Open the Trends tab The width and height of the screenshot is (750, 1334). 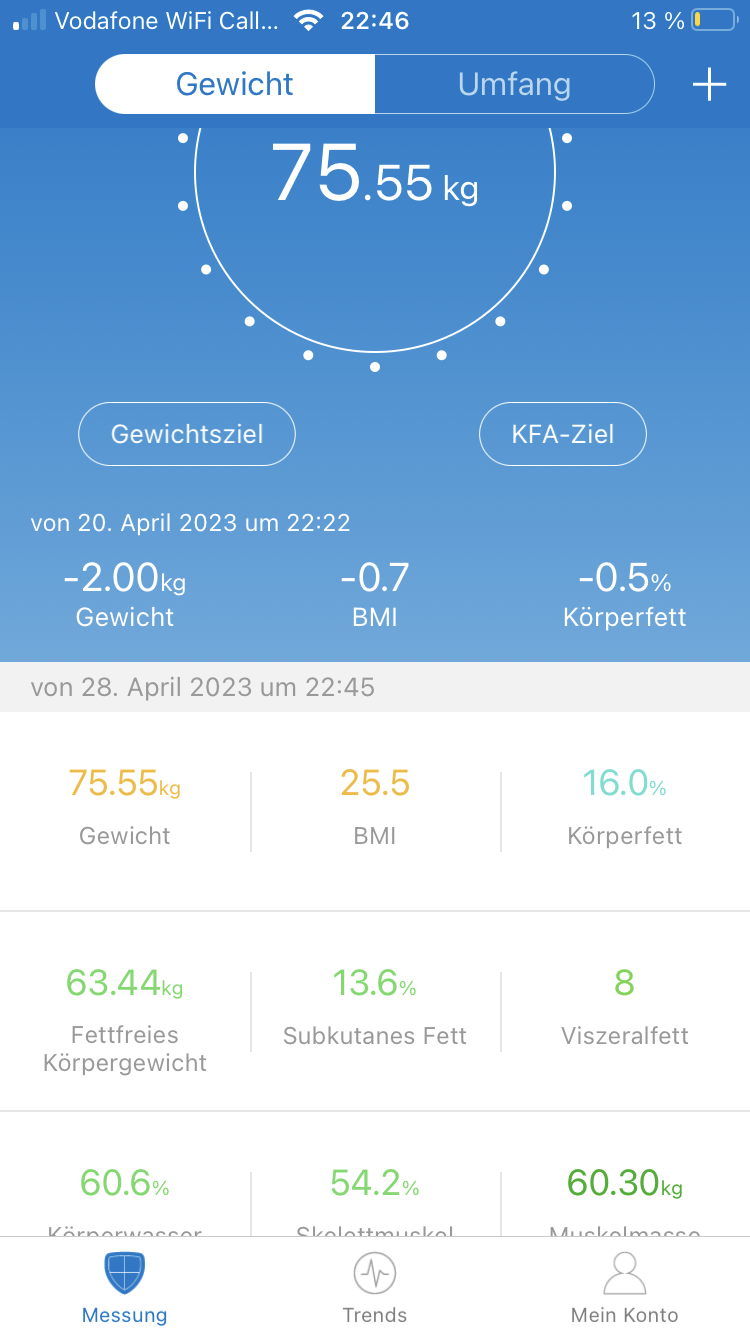[375, 1289]
